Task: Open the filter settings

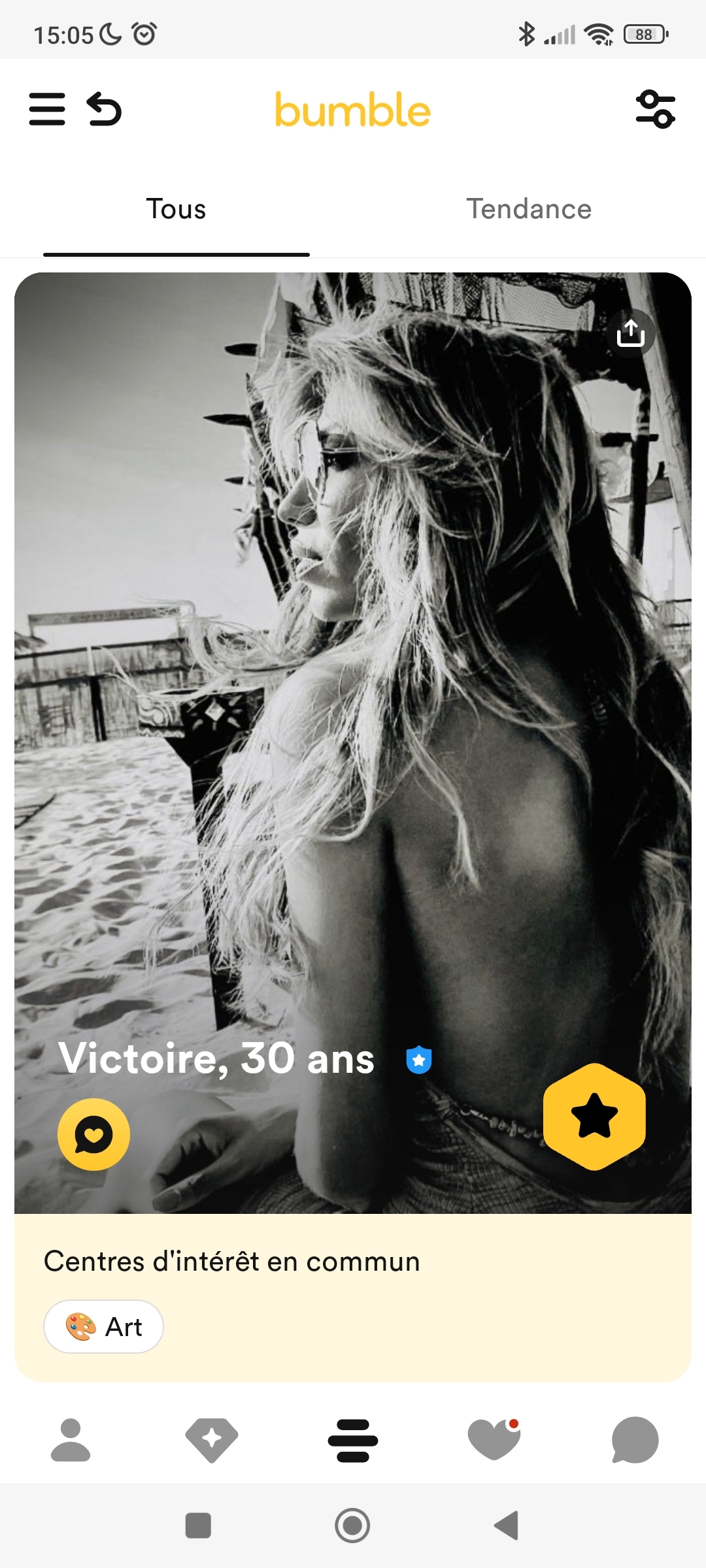Action: pos(655,109)
